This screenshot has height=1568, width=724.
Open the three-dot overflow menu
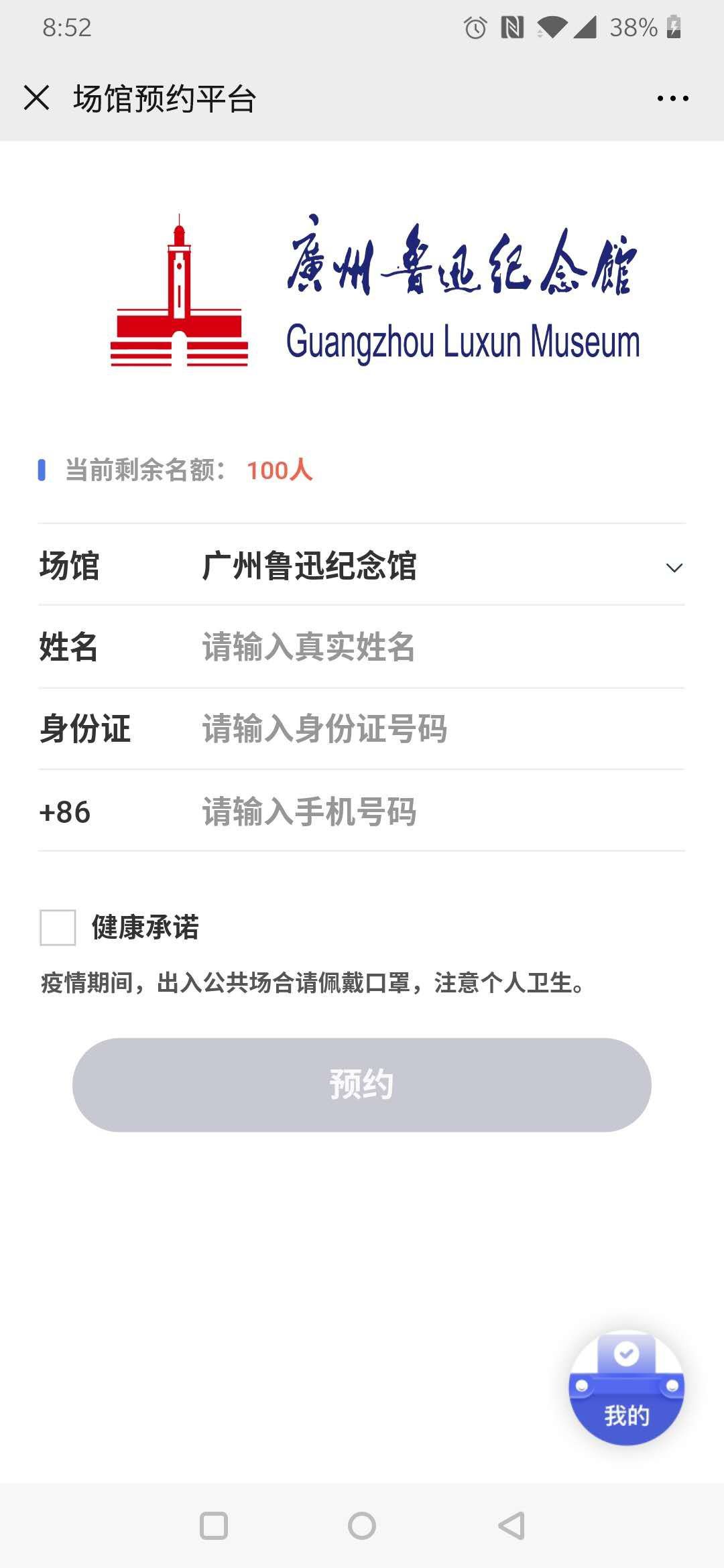[672, 99]
